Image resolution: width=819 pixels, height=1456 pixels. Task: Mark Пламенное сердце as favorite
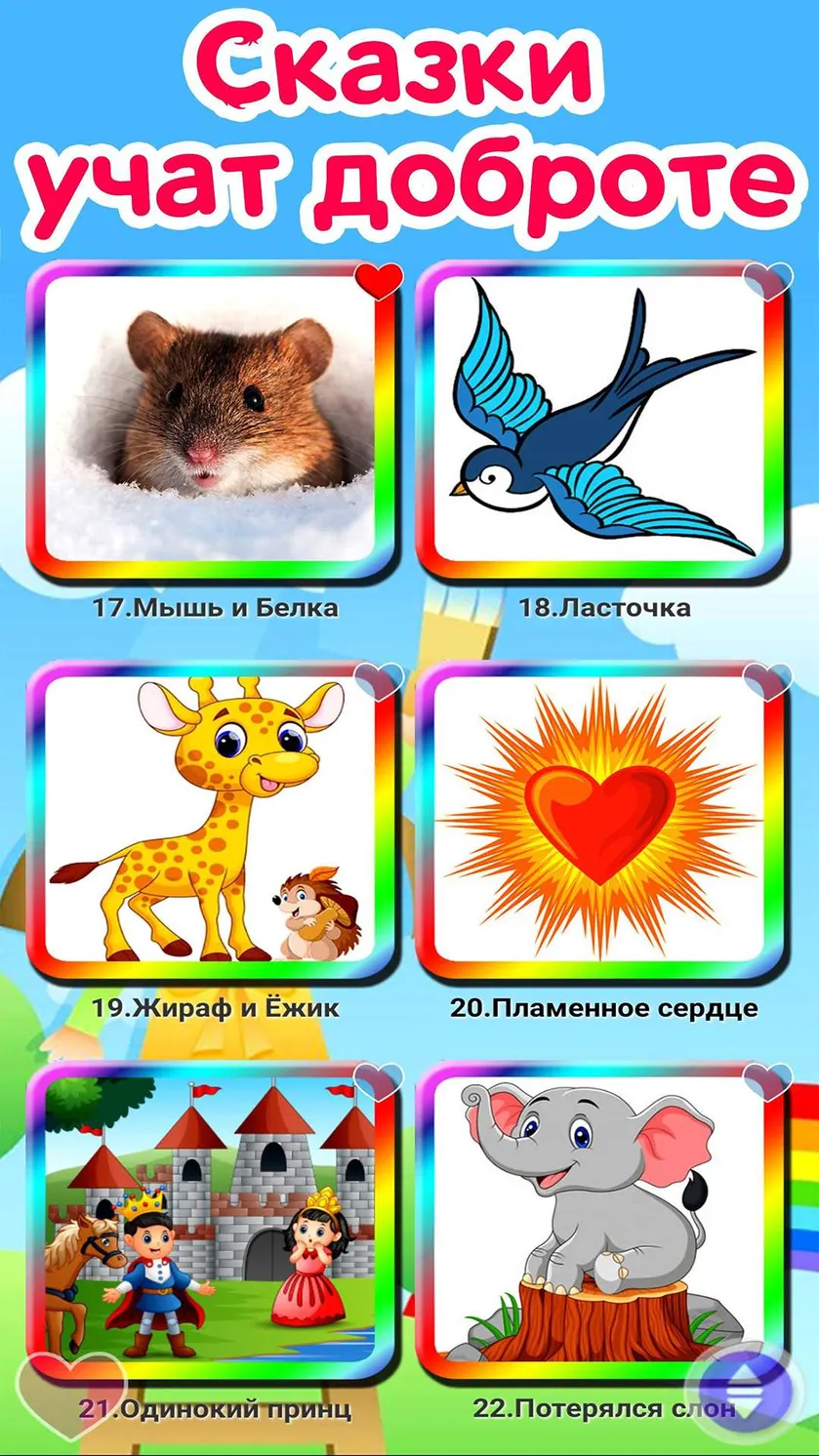[x=768, y=680]
